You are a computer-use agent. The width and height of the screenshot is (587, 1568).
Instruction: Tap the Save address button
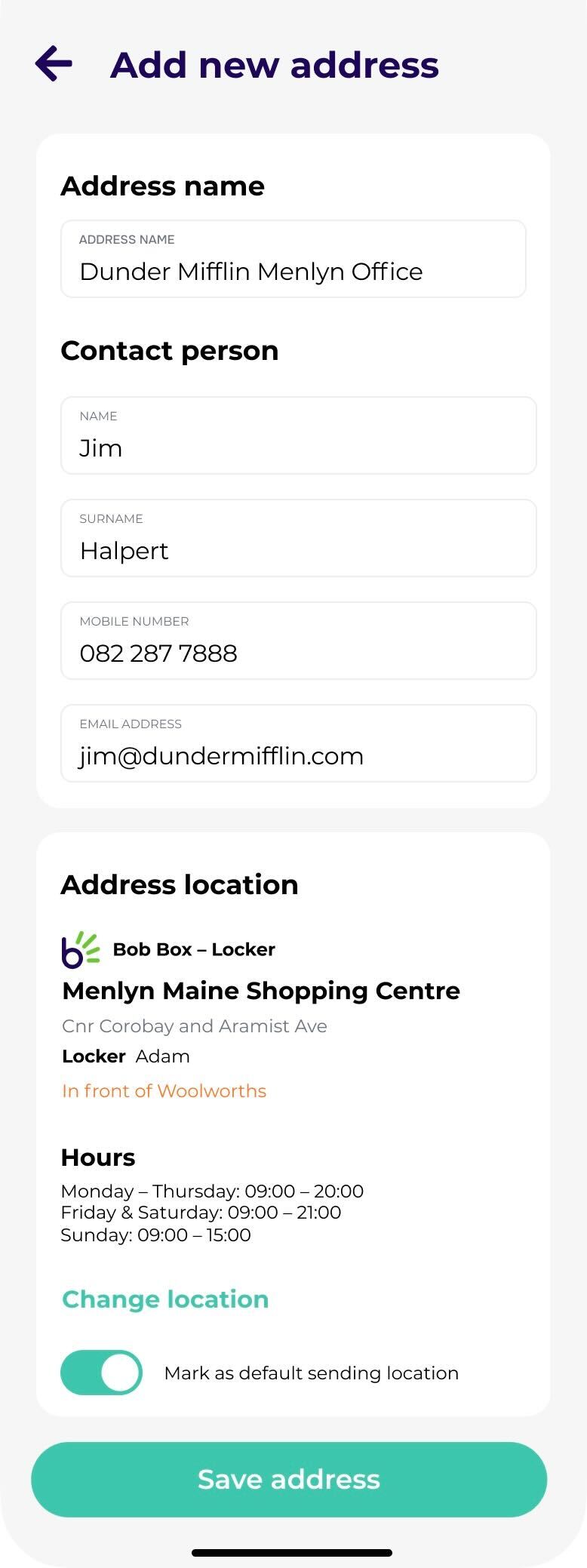(289, 1480)
